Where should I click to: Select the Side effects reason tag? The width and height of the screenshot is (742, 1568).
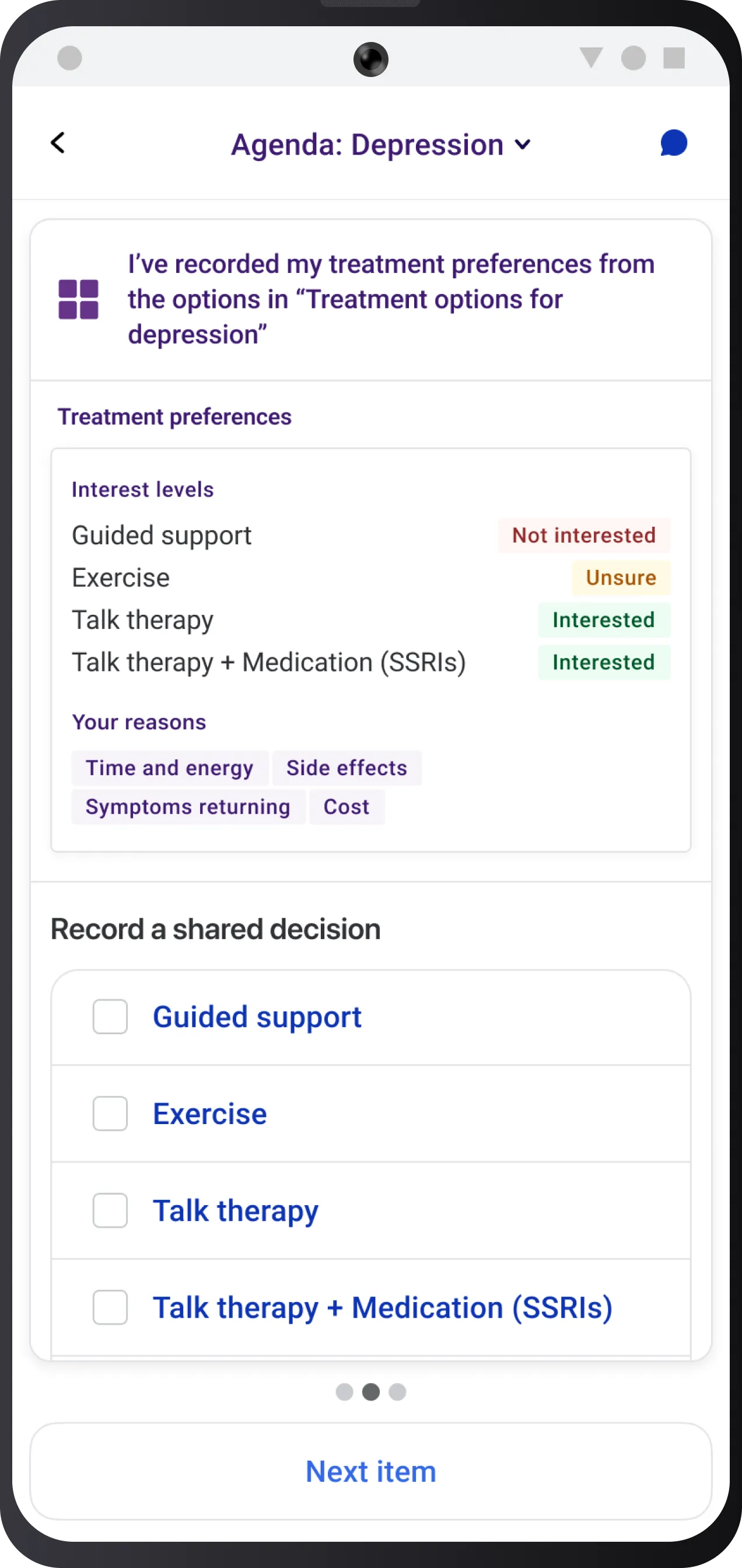click(347, 768)
